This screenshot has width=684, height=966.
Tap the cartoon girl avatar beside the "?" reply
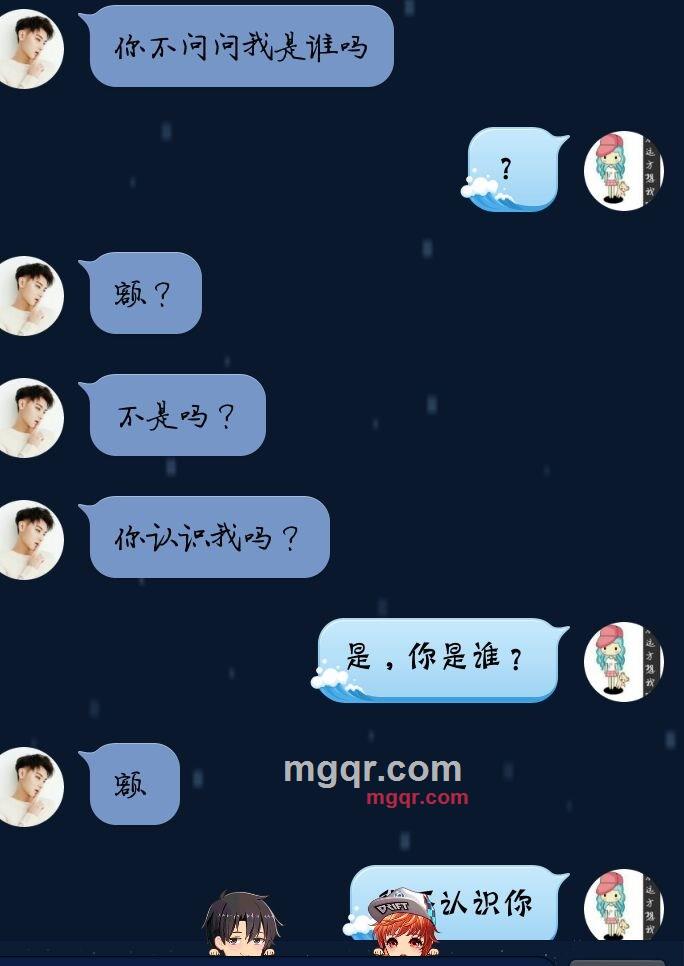tap(622, 170)
